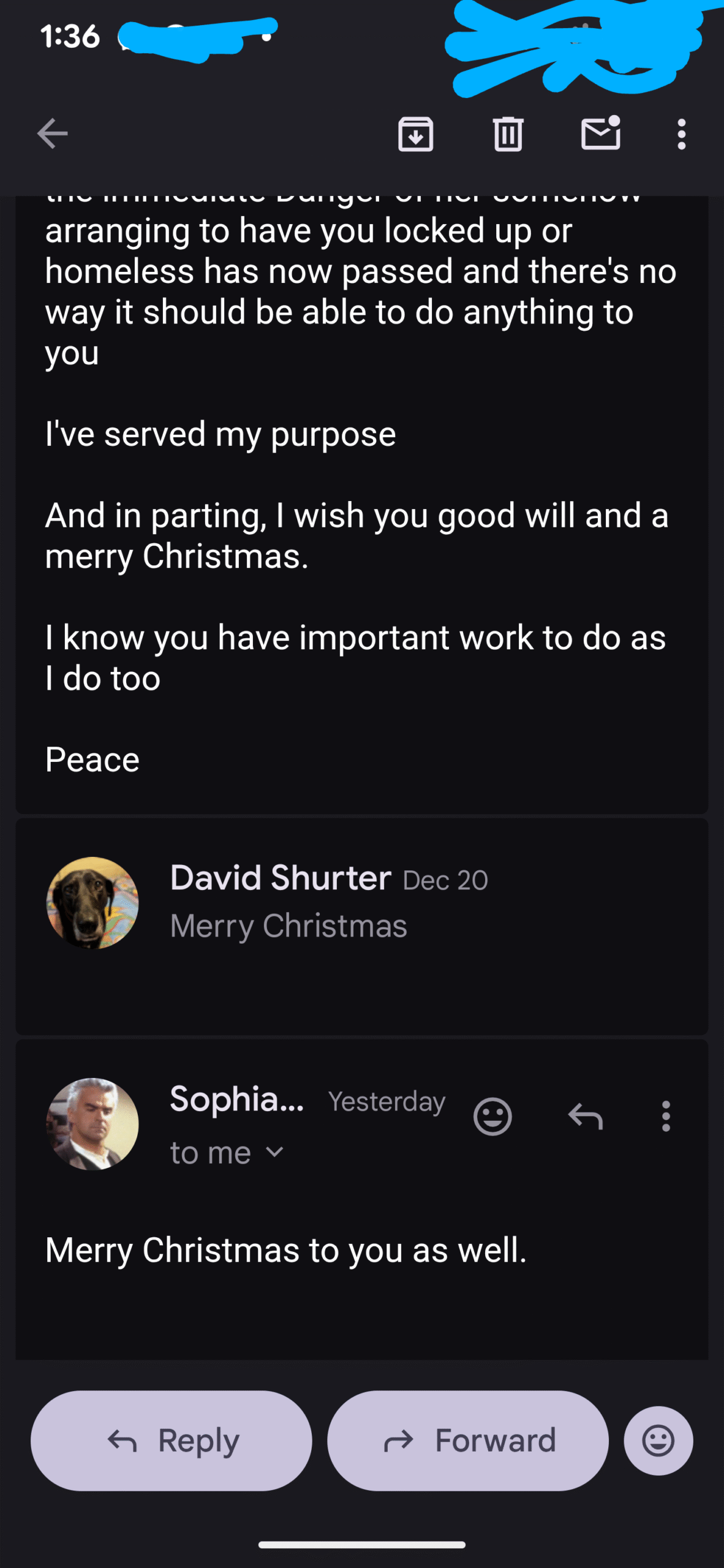Open emoji reactions next to Forward

[658, 1441]
